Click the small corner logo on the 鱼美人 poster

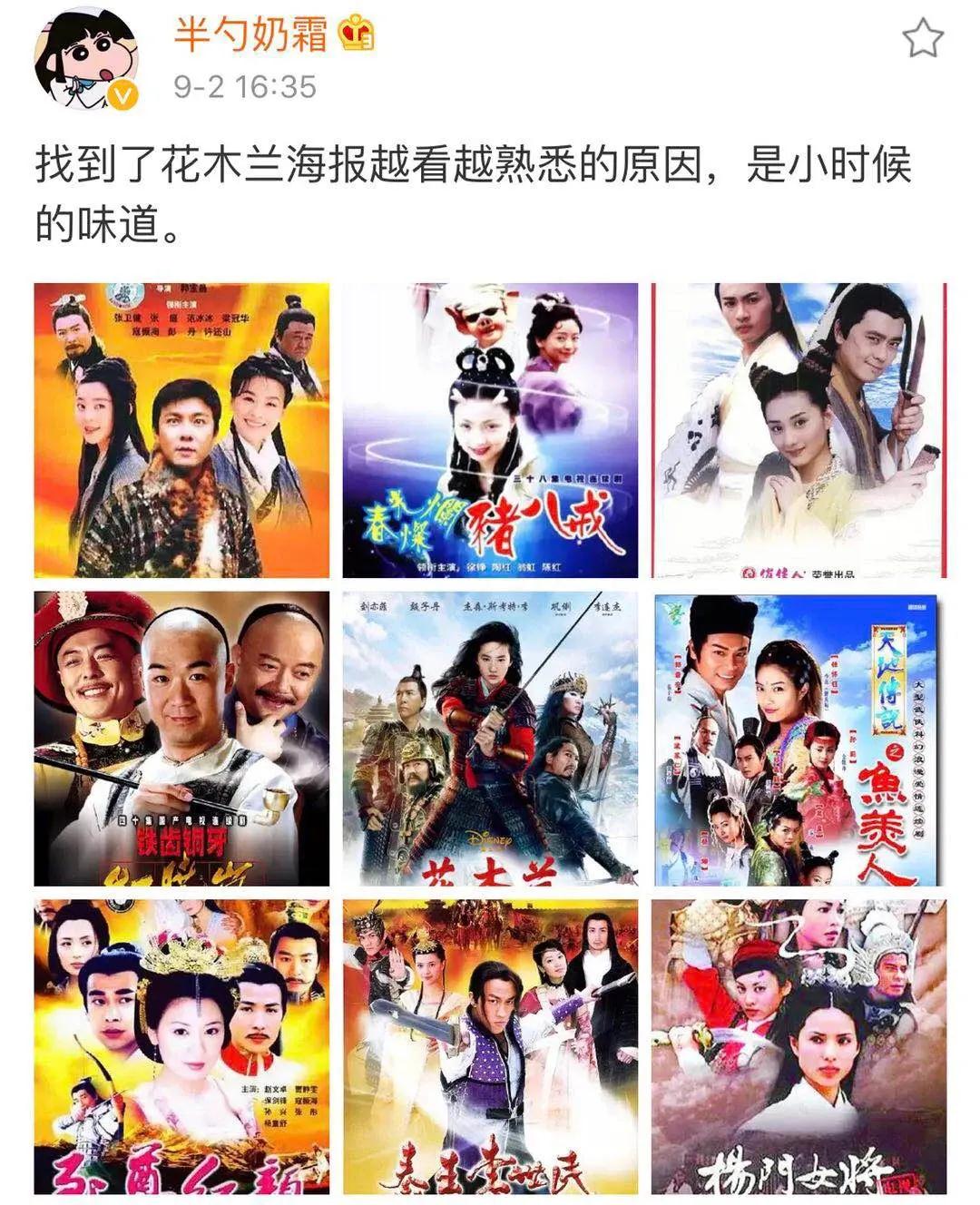[x=673, y=614]
